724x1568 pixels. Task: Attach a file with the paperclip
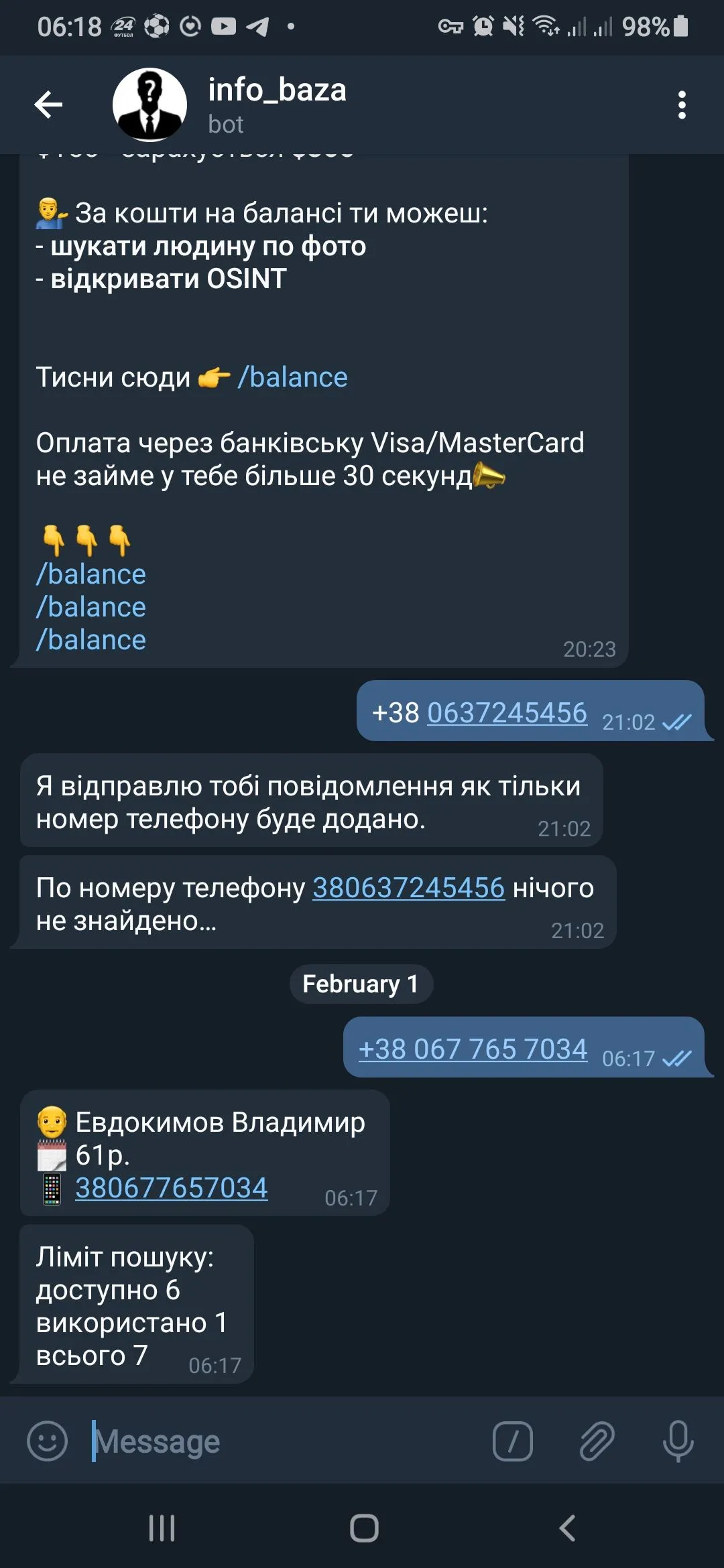point(596,1441)
